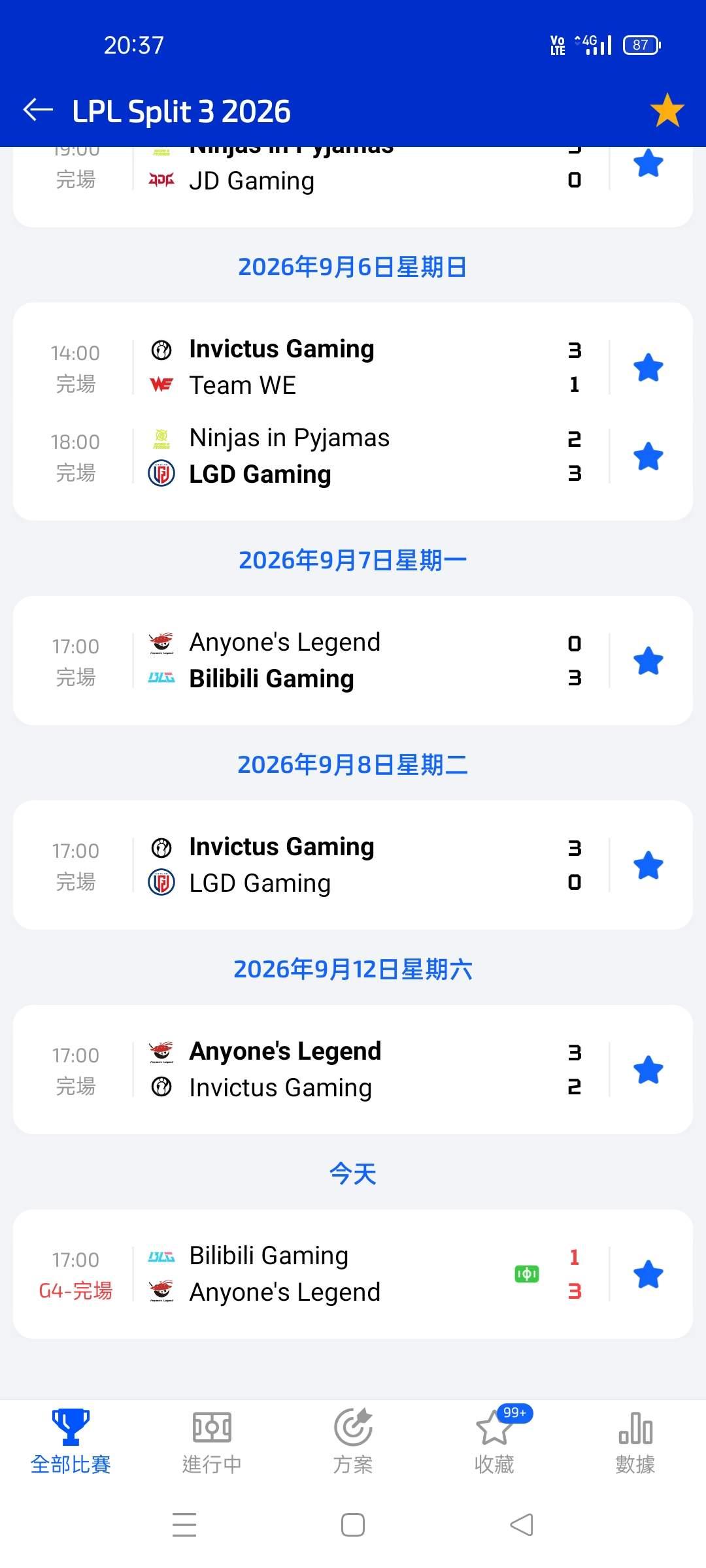The width and height of the screenshot is (706, 1568).
Task: Unfavorite the Invictus Gaming vs Team WE match
Action: click(x=648, y=367)
